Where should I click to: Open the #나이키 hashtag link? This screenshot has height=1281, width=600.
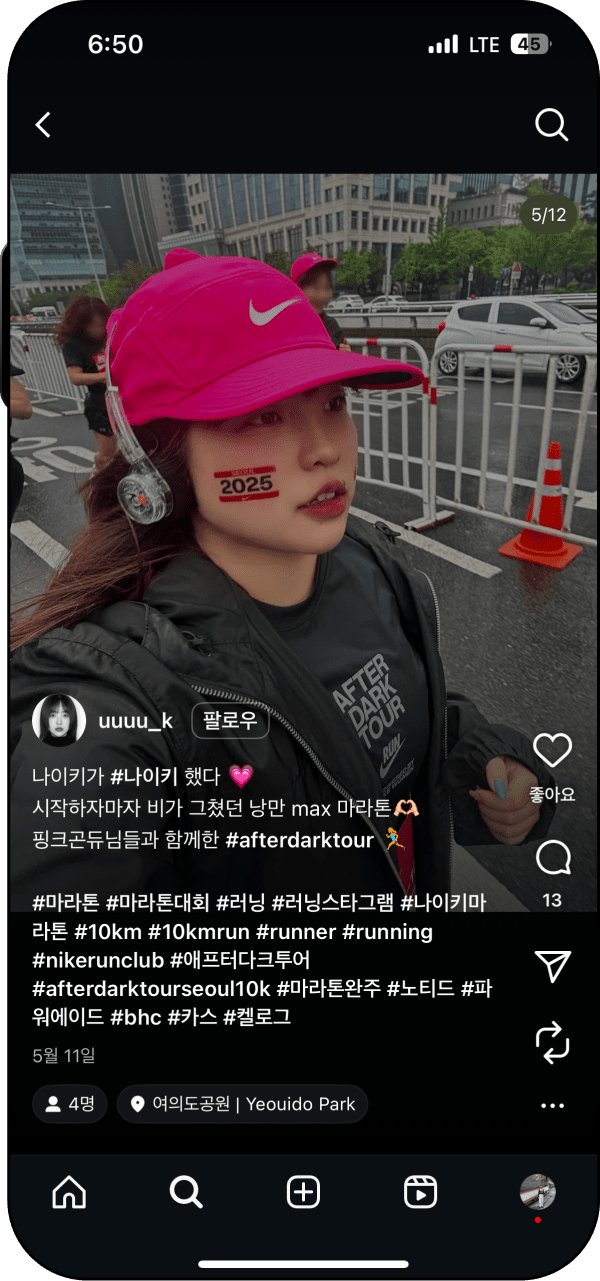click(144, 775)
